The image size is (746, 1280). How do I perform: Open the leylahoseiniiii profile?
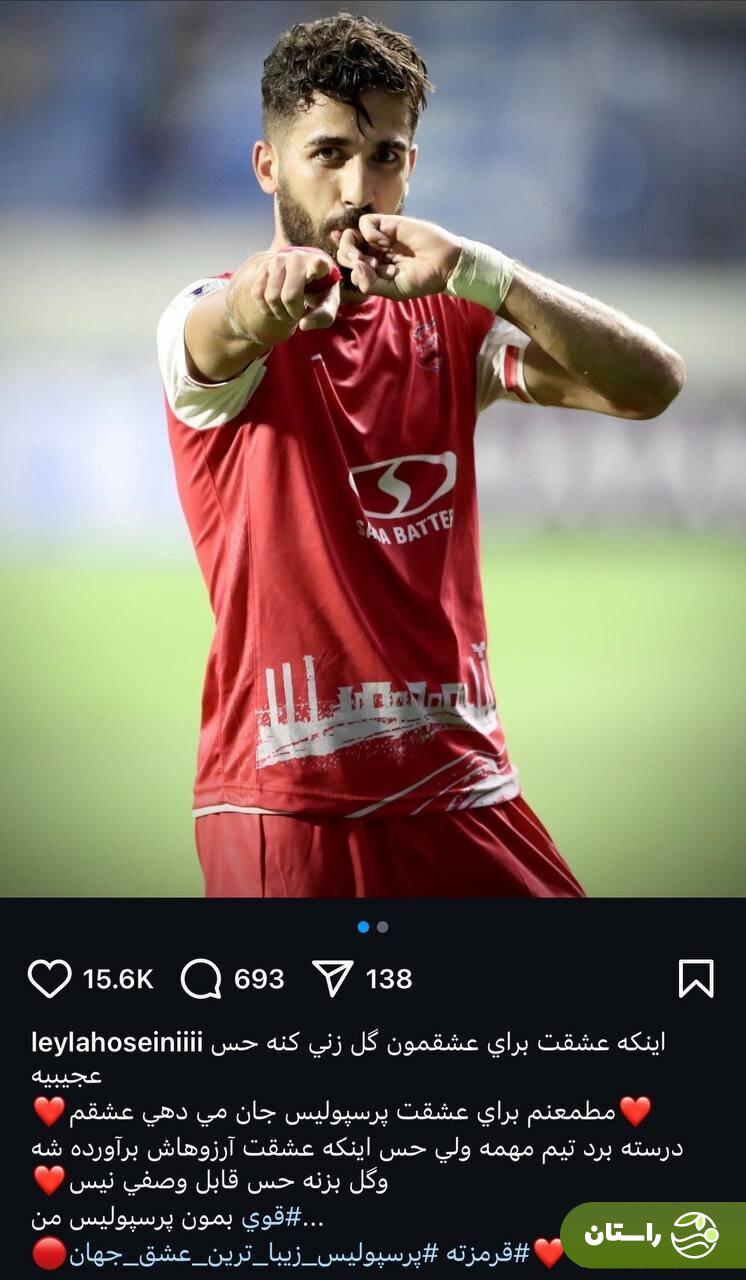coord(117,1043)
